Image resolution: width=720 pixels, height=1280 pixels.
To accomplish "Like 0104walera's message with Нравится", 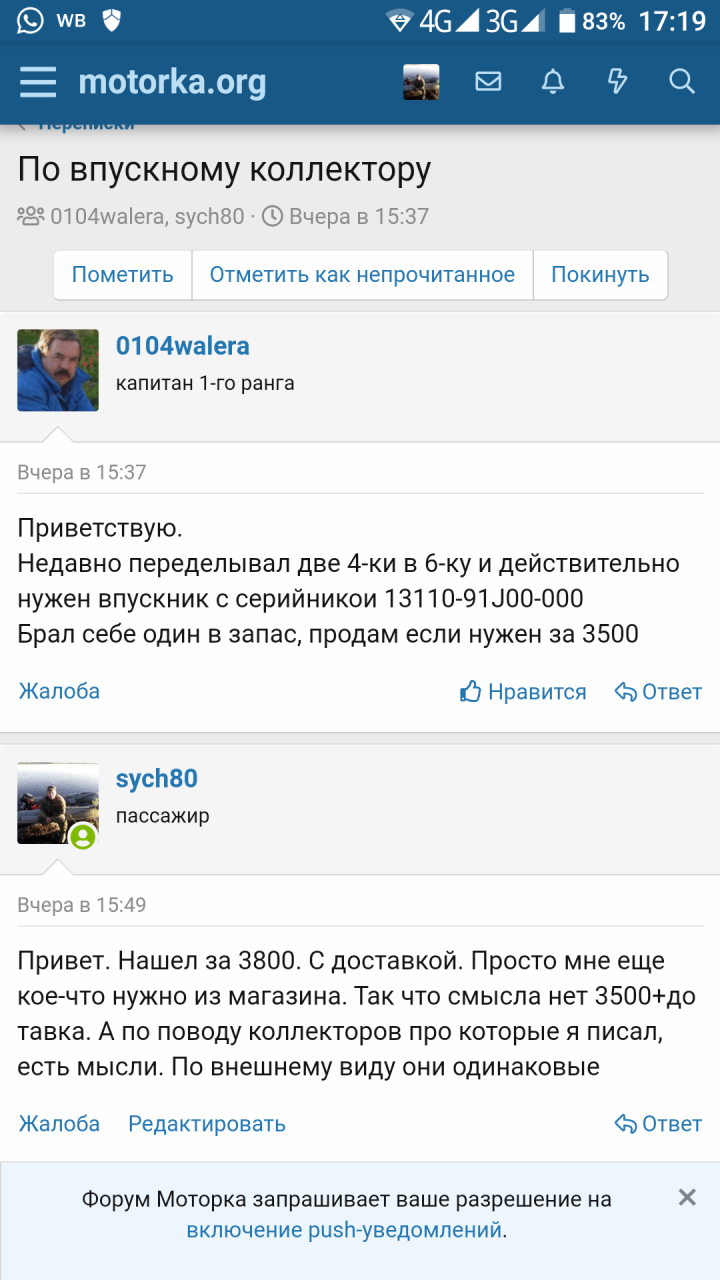I will (x=523, y=692).
